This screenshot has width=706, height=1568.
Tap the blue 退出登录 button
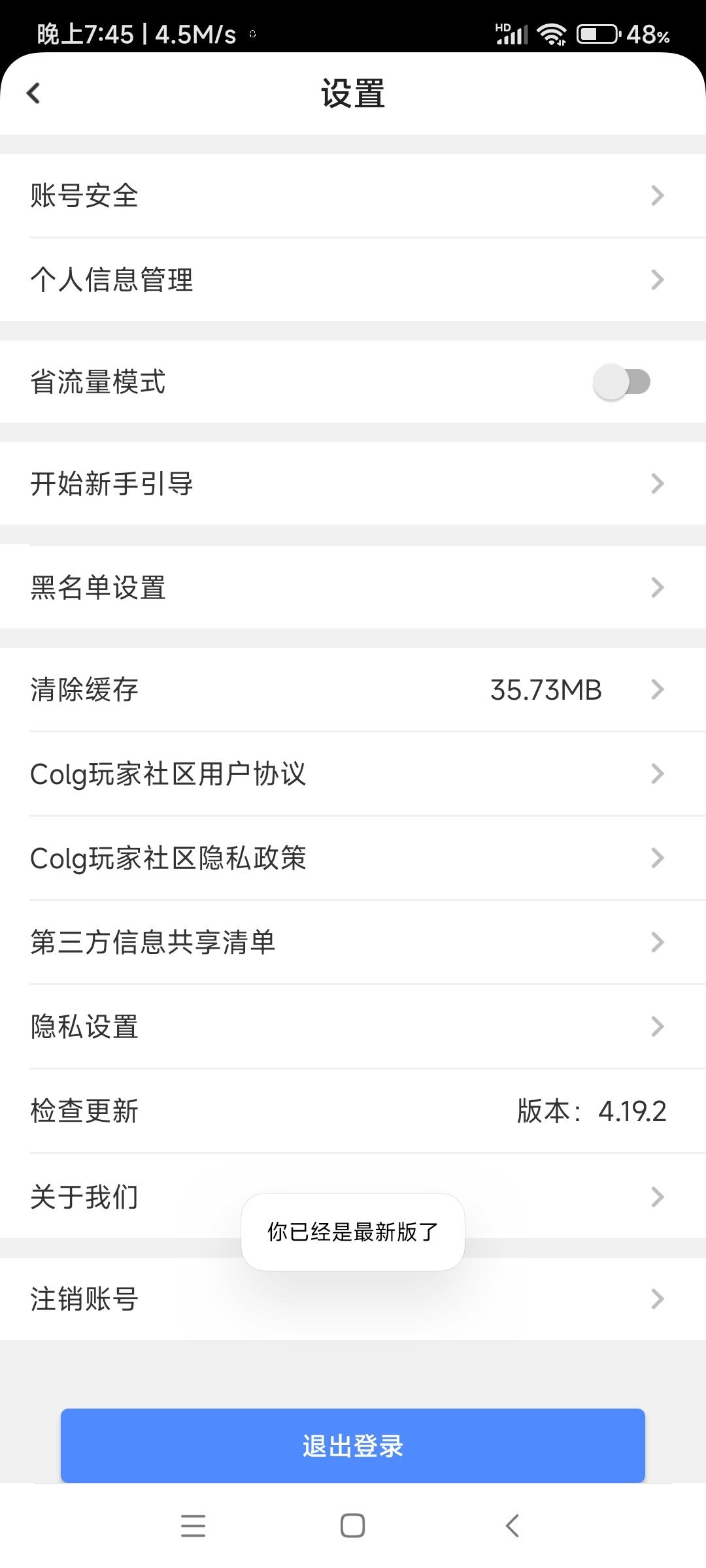tap(353, 1446)
